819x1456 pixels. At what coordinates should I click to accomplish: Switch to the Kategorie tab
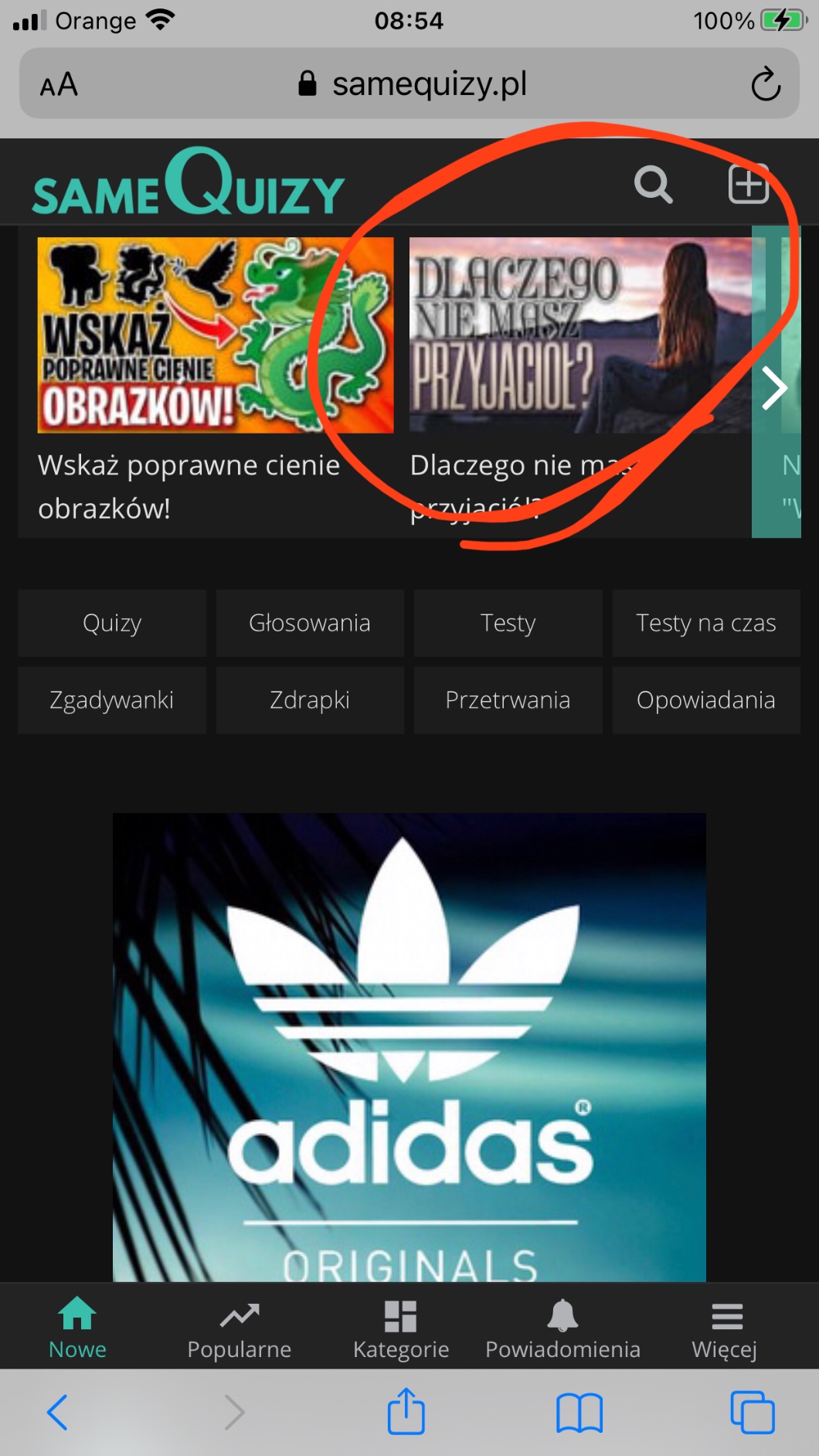(400, 1328)
